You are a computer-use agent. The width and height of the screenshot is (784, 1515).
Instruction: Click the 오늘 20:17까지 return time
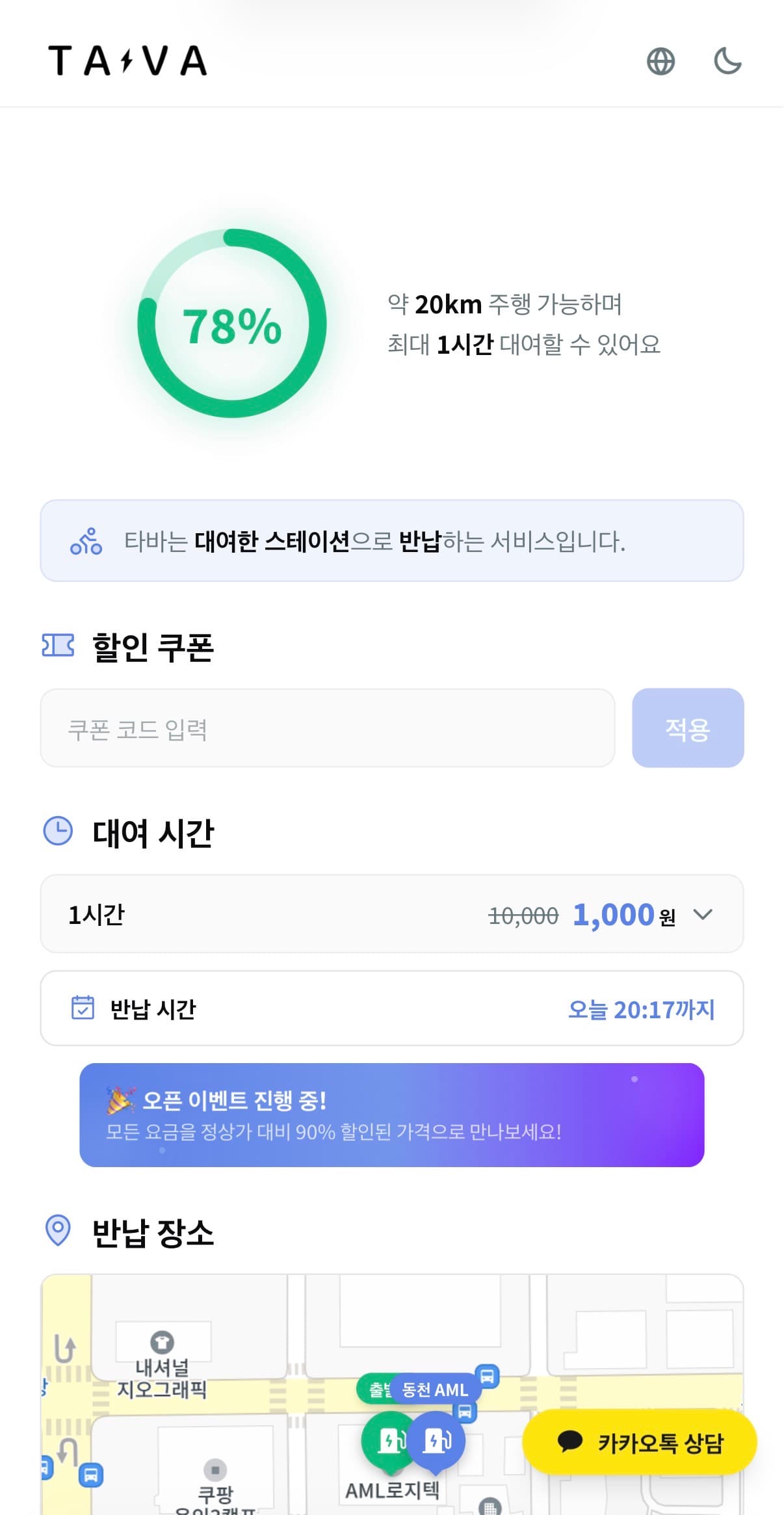pyautogui.click(x=640, y=1008)
